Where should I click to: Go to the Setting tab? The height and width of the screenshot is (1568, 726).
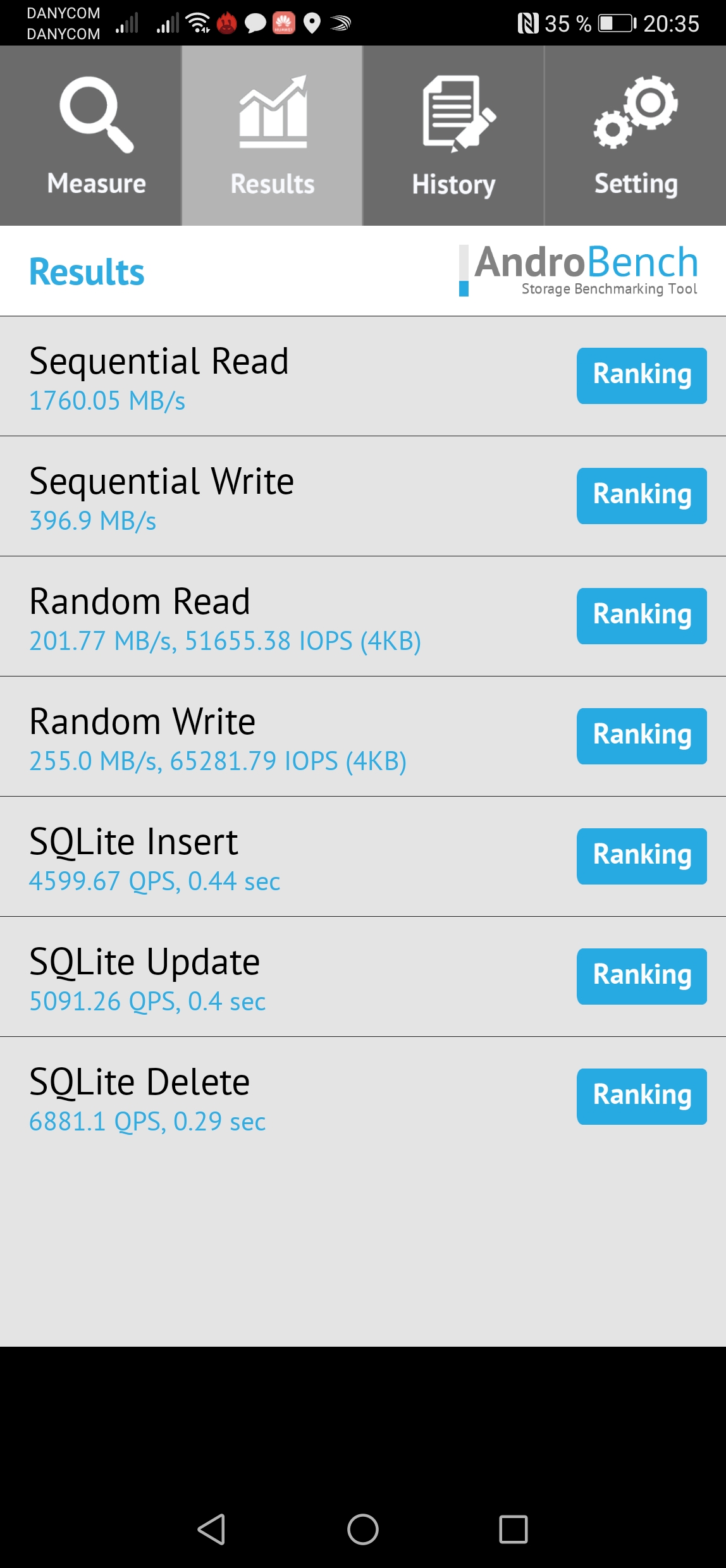tap(635, 135)
